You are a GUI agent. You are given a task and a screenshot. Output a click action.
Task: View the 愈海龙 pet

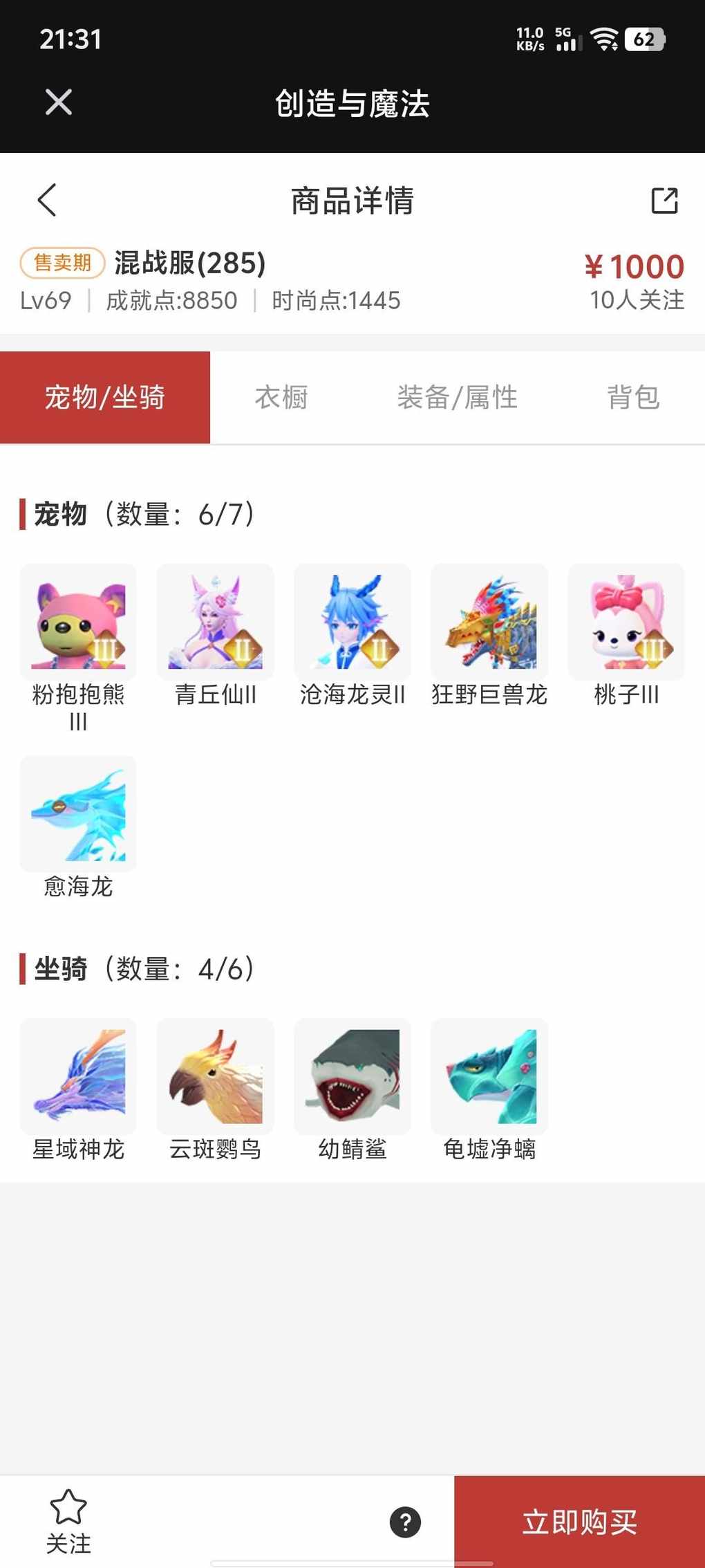78,815
